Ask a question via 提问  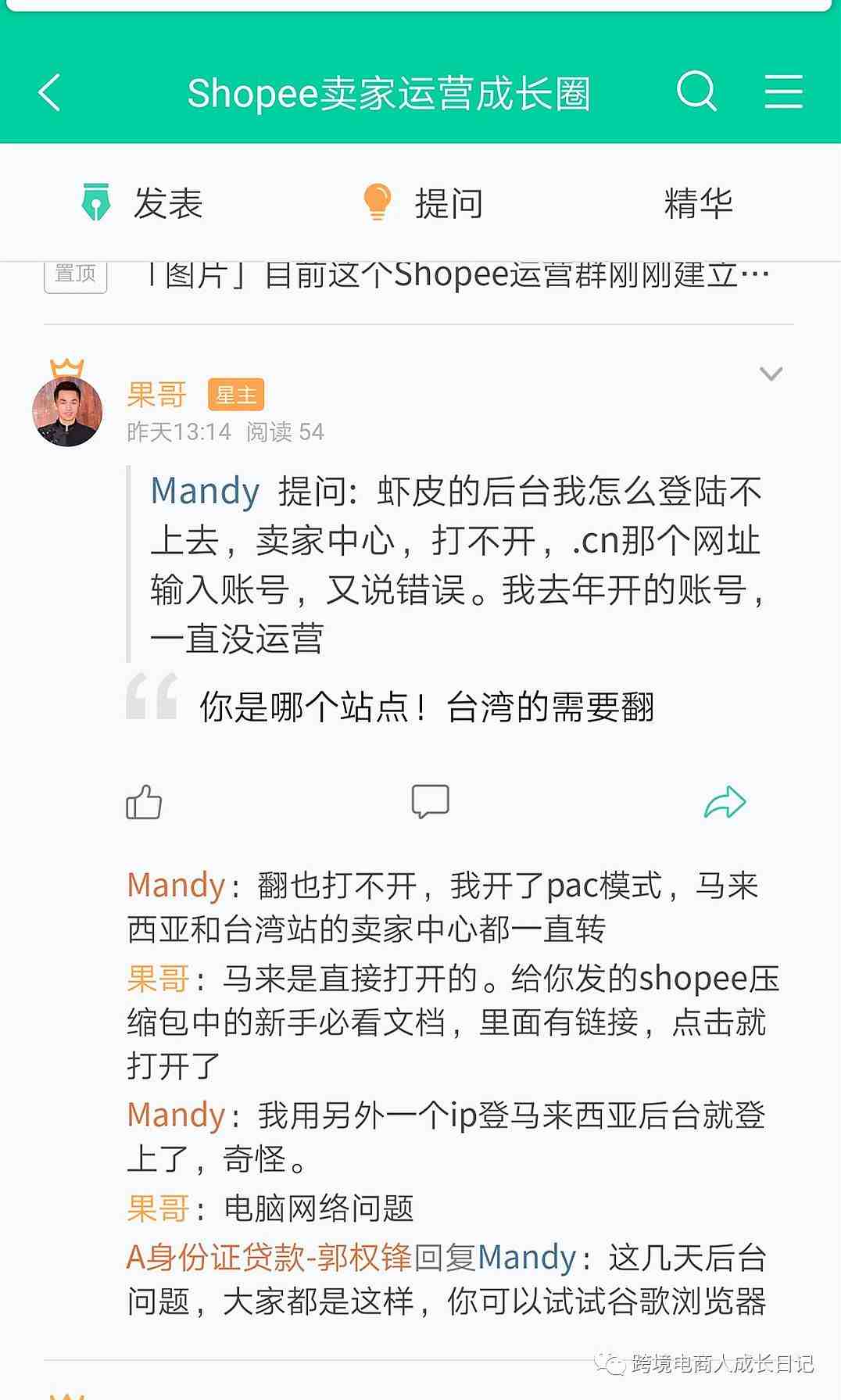pyautogui.click(x=423, y=203)
